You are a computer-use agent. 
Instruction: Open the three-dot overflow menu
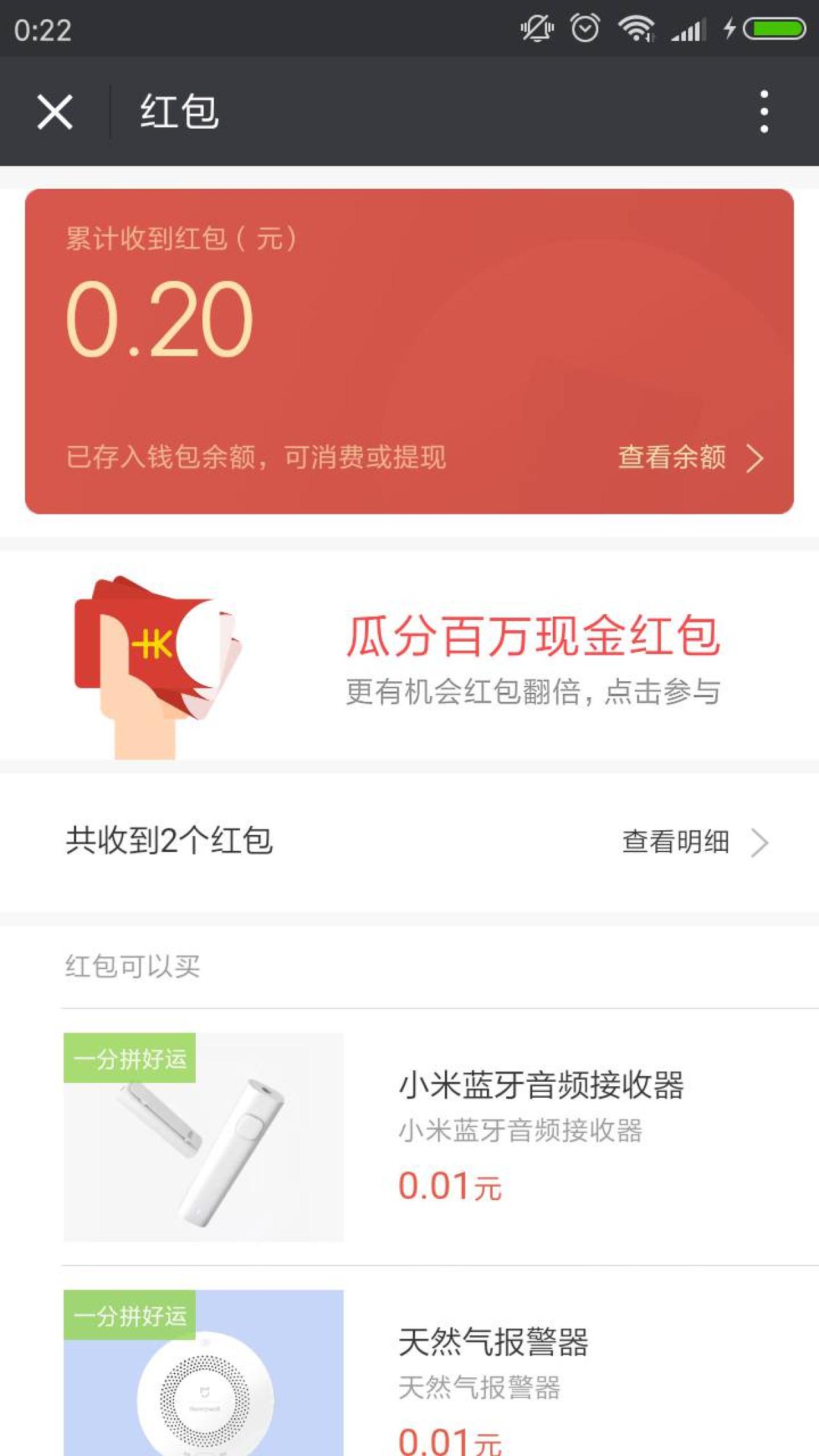763,111
